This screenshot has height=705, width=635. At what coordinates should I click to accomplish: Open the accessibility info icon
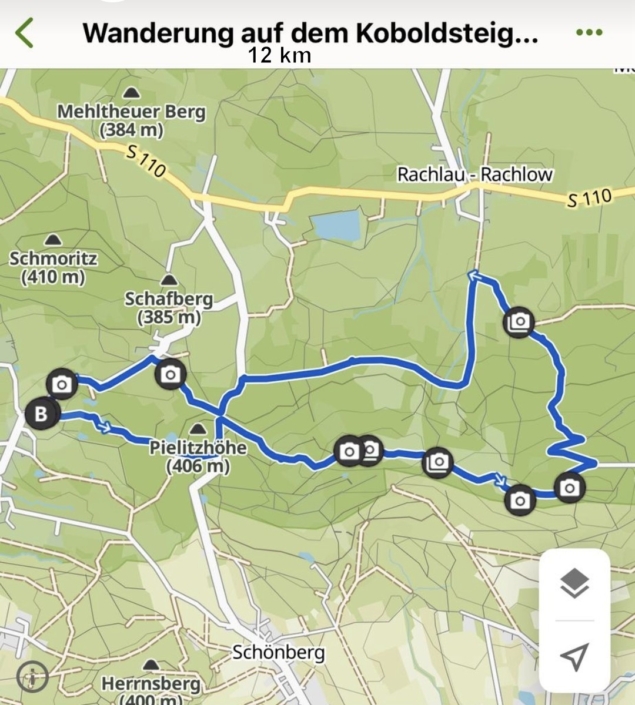32,677
